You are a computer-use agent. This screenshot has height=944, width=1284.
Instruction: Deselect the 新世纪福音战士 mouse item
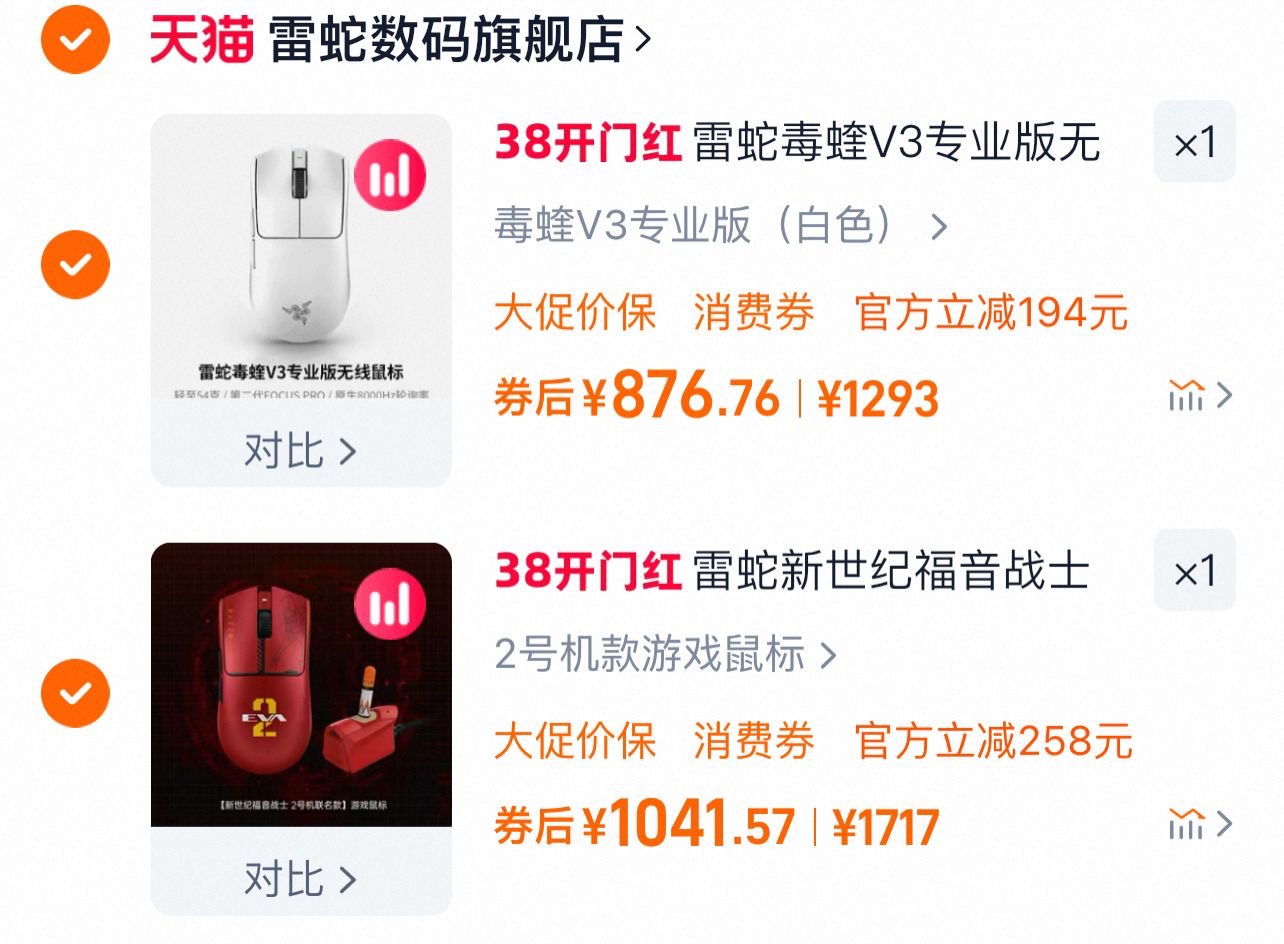(75, 693)
